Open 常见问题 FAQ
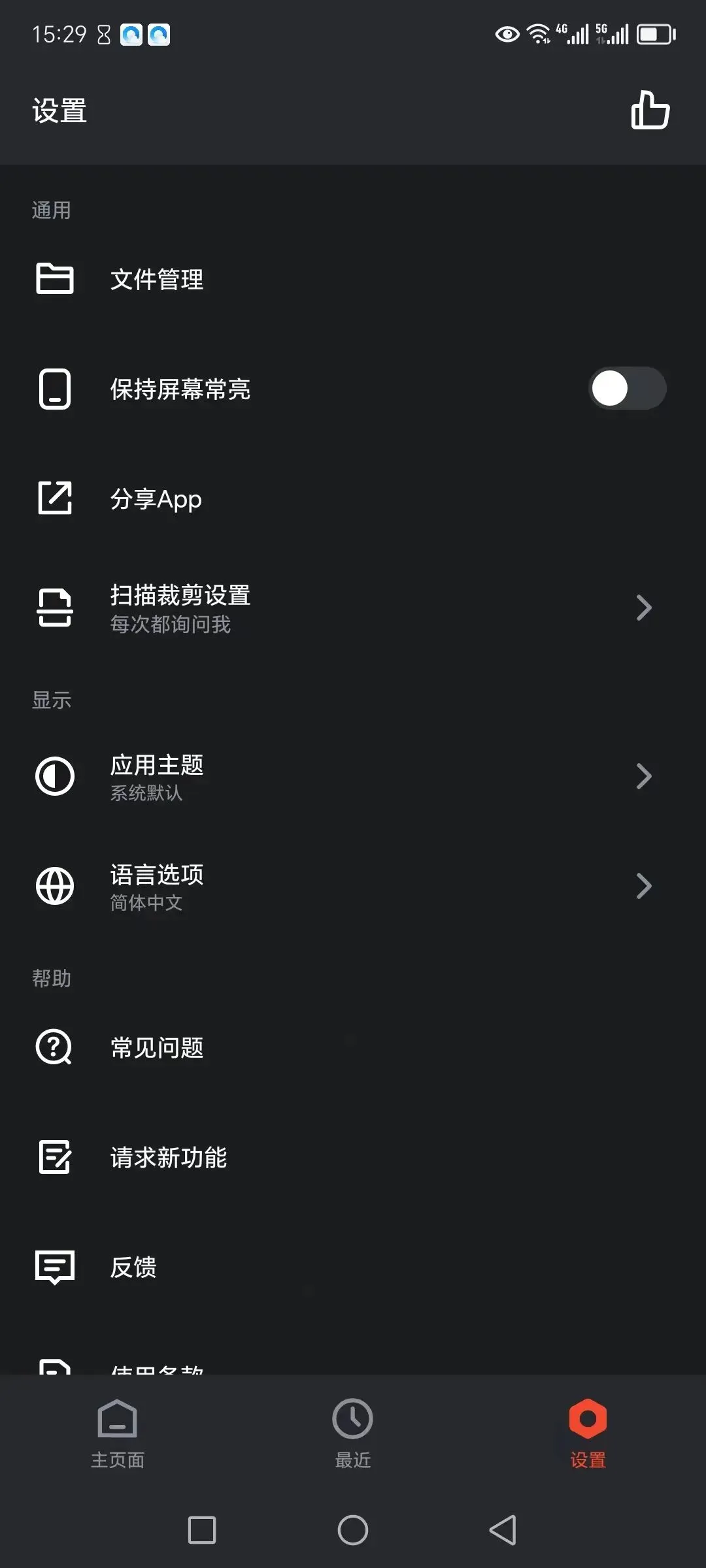Screen dimensions: 706x1568 [x=353, y=1048]
